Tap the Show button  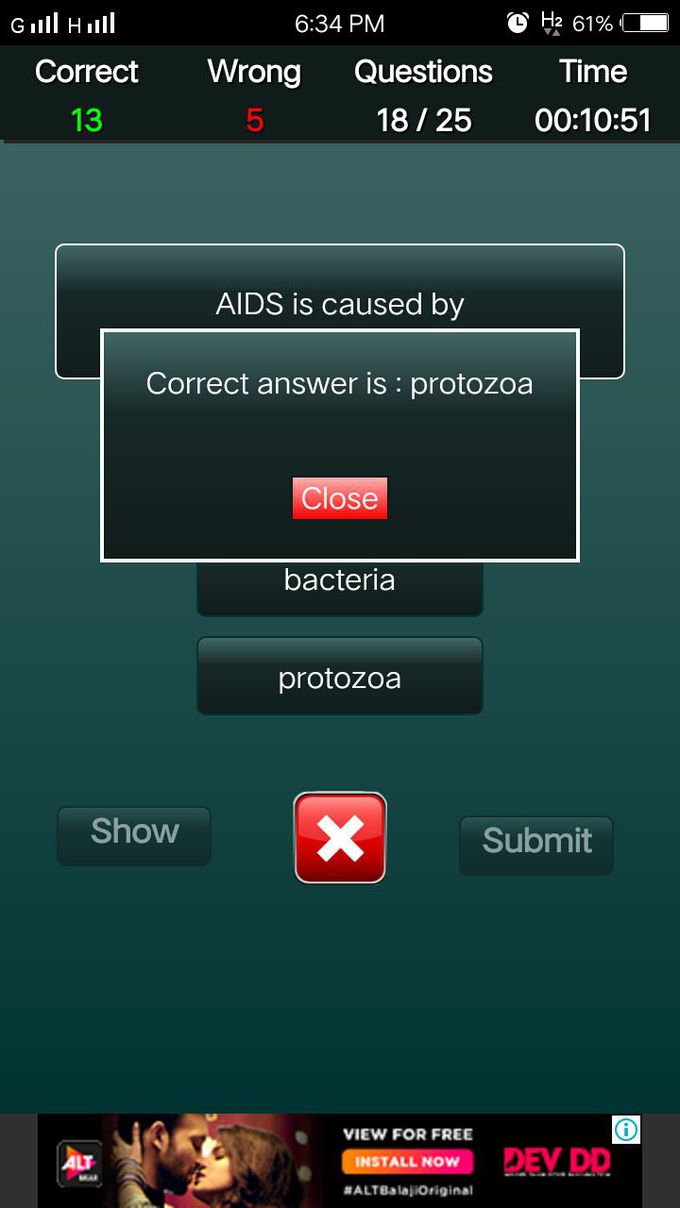(134, 835)
